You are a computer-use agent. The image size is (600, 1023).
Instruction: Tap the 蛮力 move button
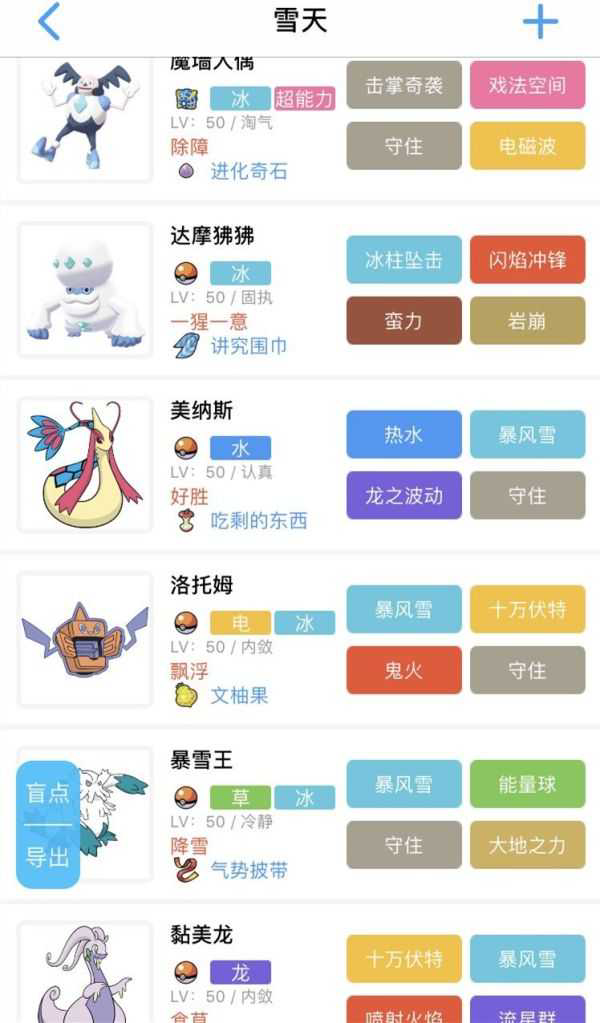[x=404, y=320]
